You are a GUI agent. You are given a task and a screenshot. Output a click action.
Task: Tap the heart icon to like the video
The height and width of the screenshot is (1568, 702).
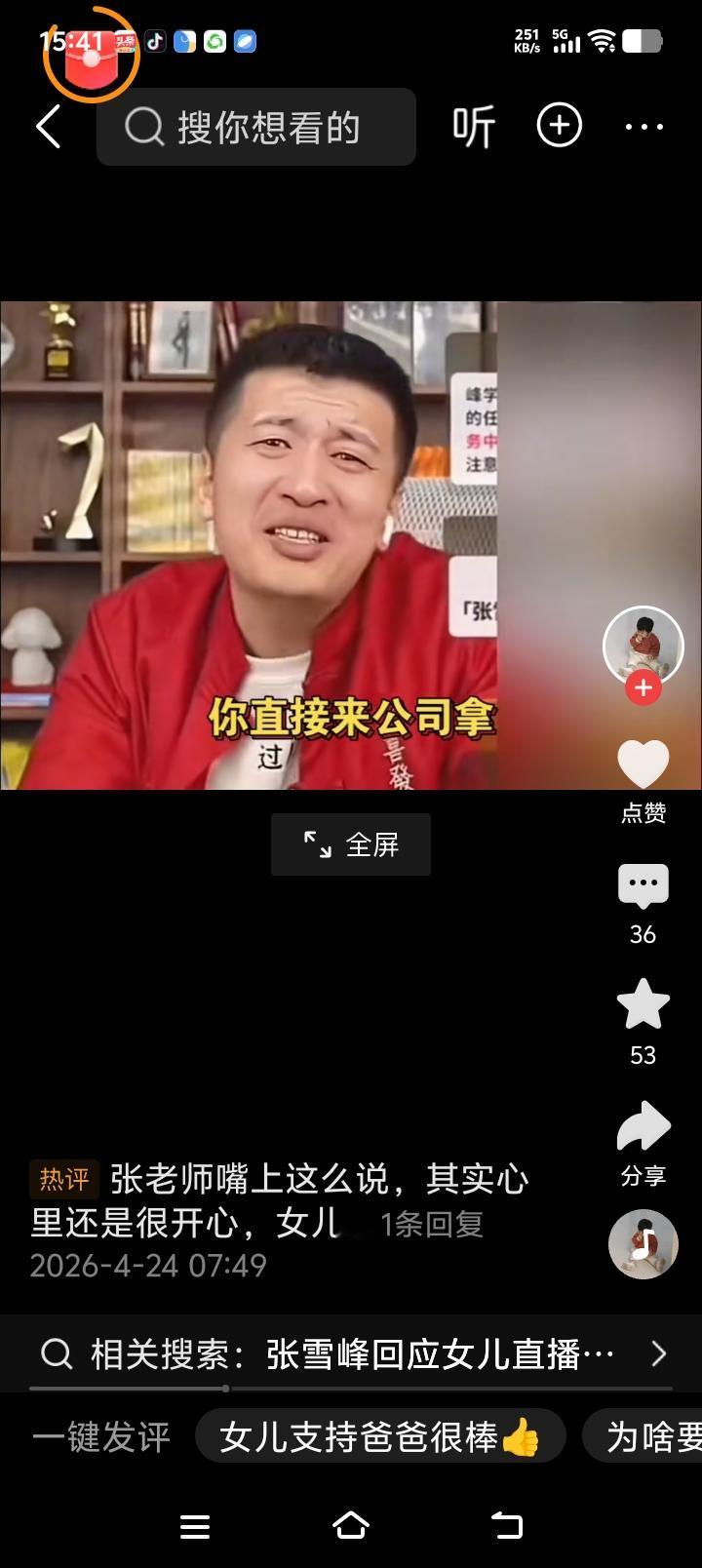(643, 764)
